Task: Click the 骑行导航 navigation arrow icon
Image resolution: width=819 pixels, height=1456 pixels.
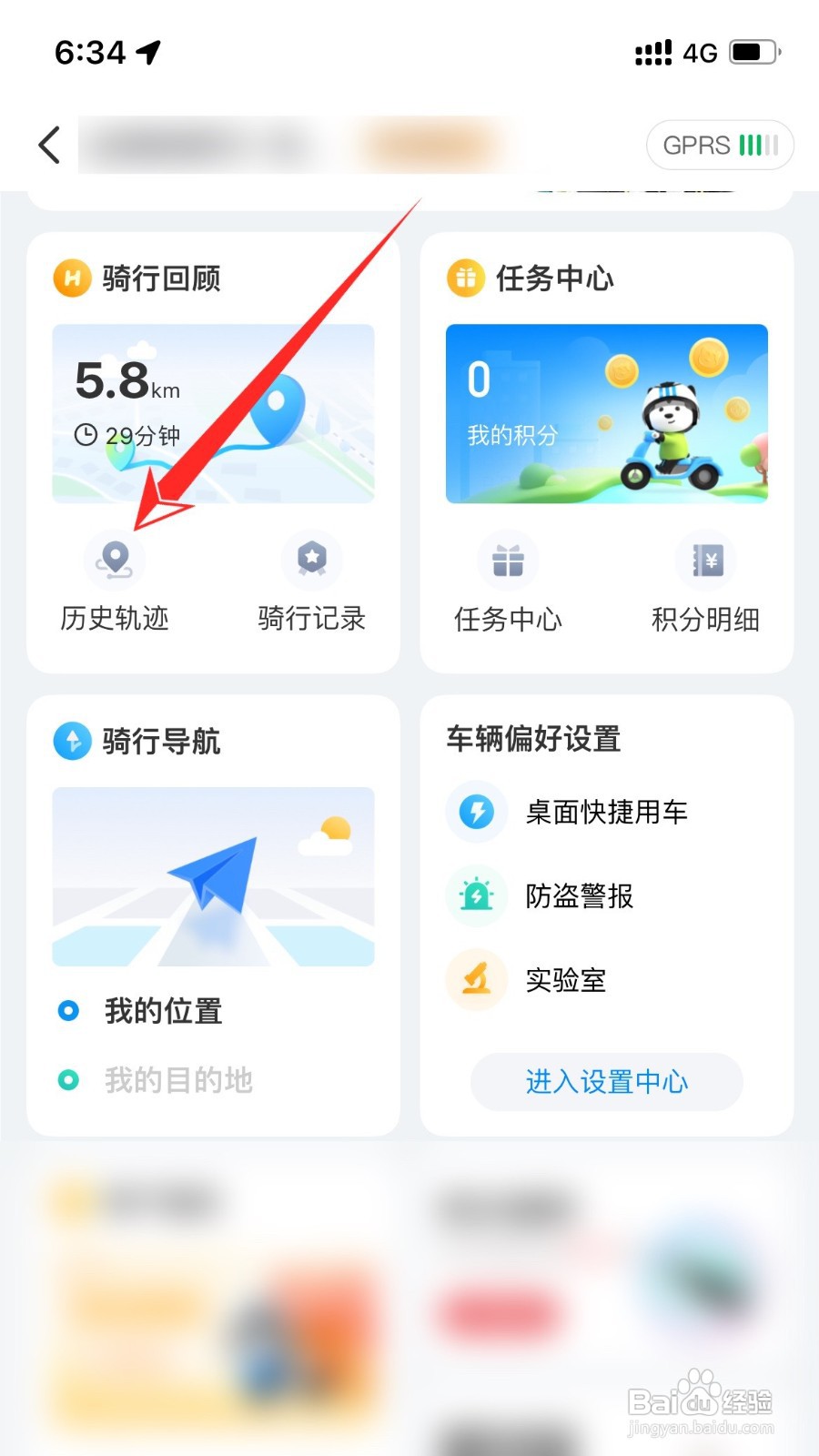Action: [x=72, y=741]
